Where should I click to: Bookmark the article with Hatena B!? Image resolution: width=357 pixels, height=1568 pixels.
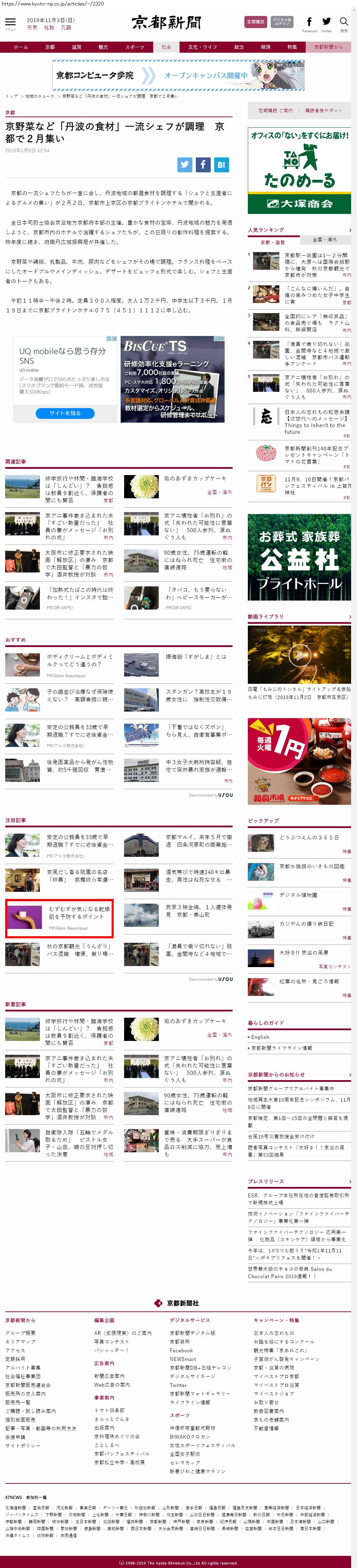221,164
